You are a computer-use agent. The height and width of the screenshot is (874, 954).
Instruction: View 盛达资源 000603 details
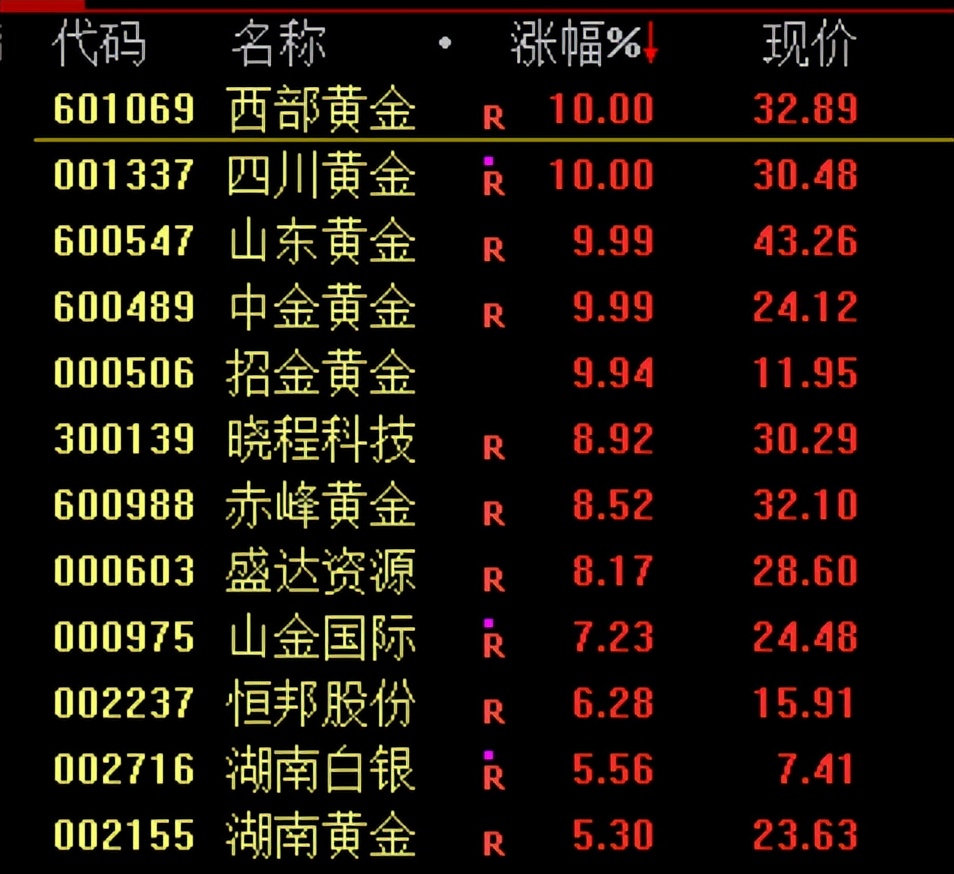point(321,572)
